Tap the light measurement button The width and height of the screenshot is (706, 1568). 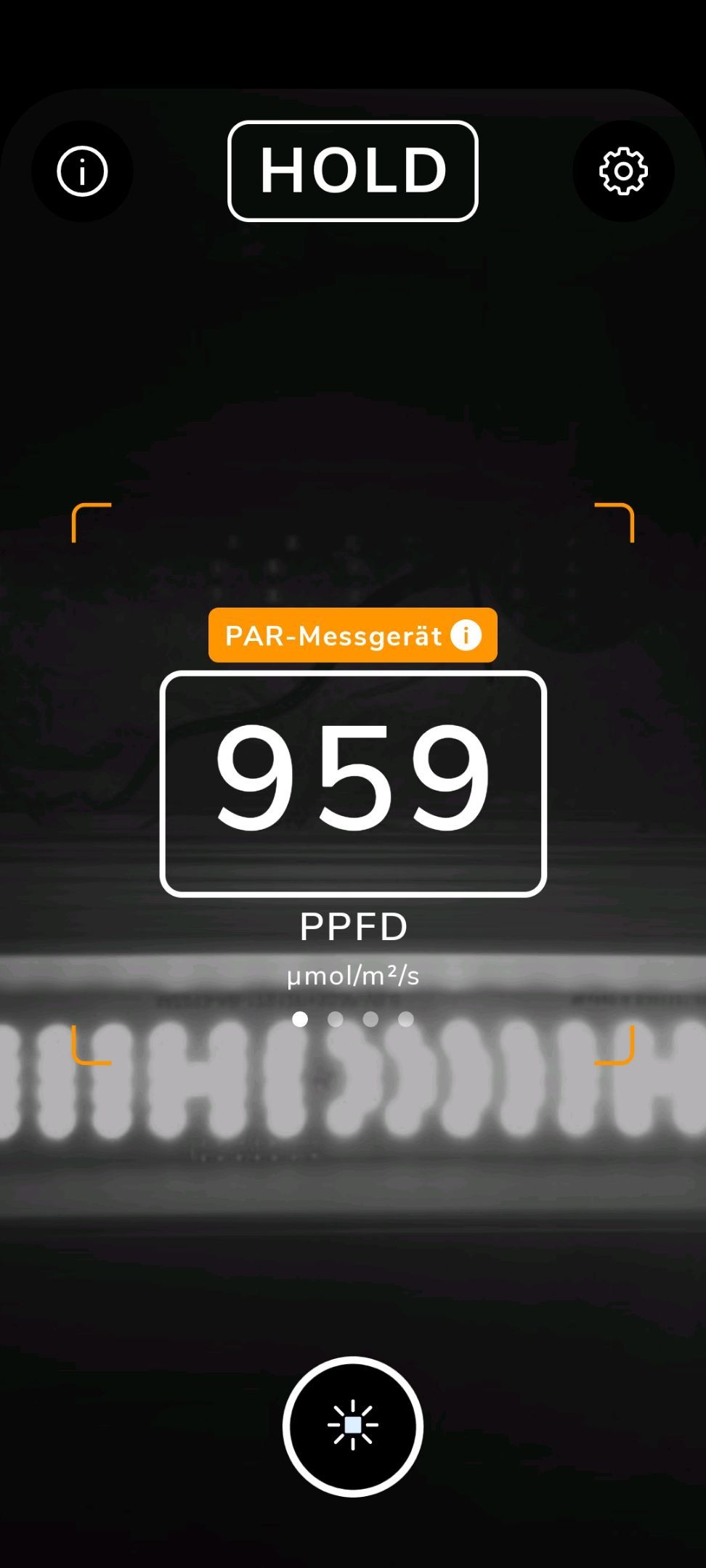353,1426
